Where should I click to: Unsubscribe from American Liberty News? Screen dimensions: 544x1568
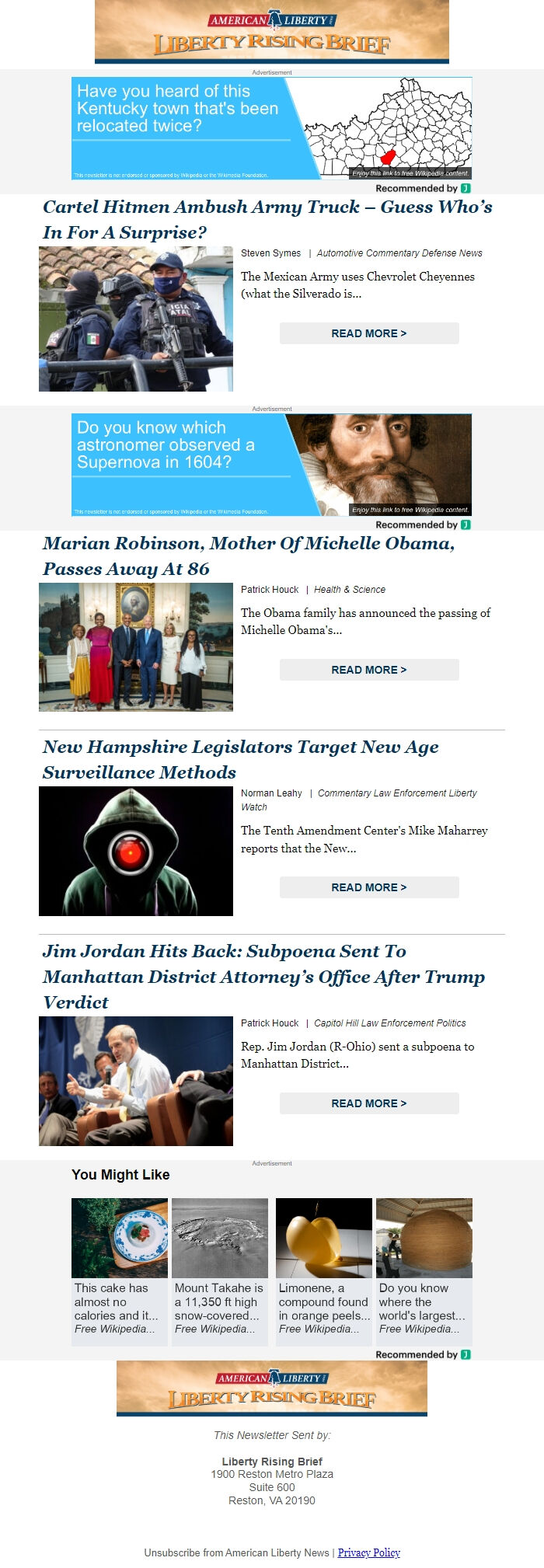point(236,1552)
